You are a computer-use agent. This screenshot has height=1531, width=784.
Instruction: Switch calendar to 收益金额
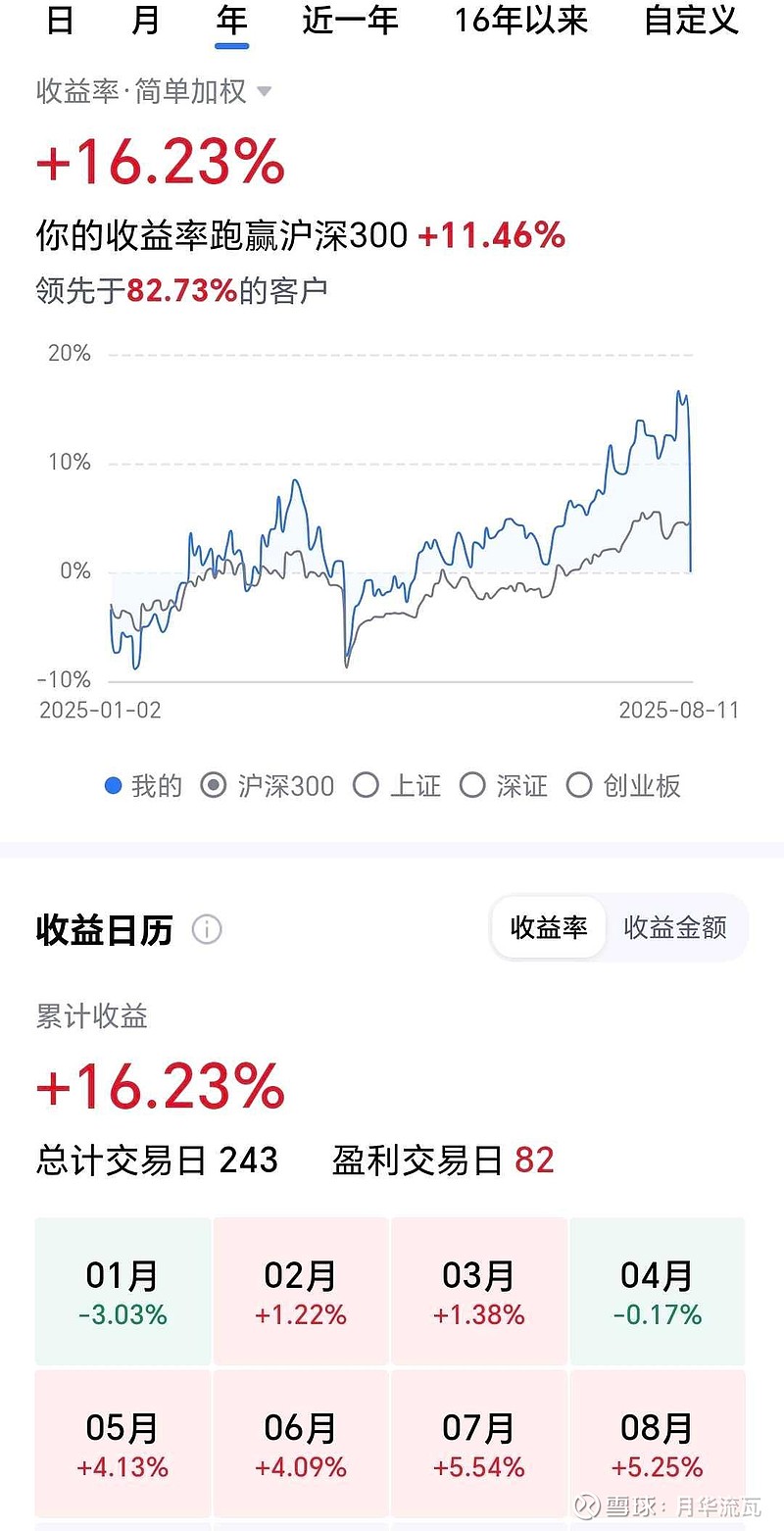[x=675, y=927]
